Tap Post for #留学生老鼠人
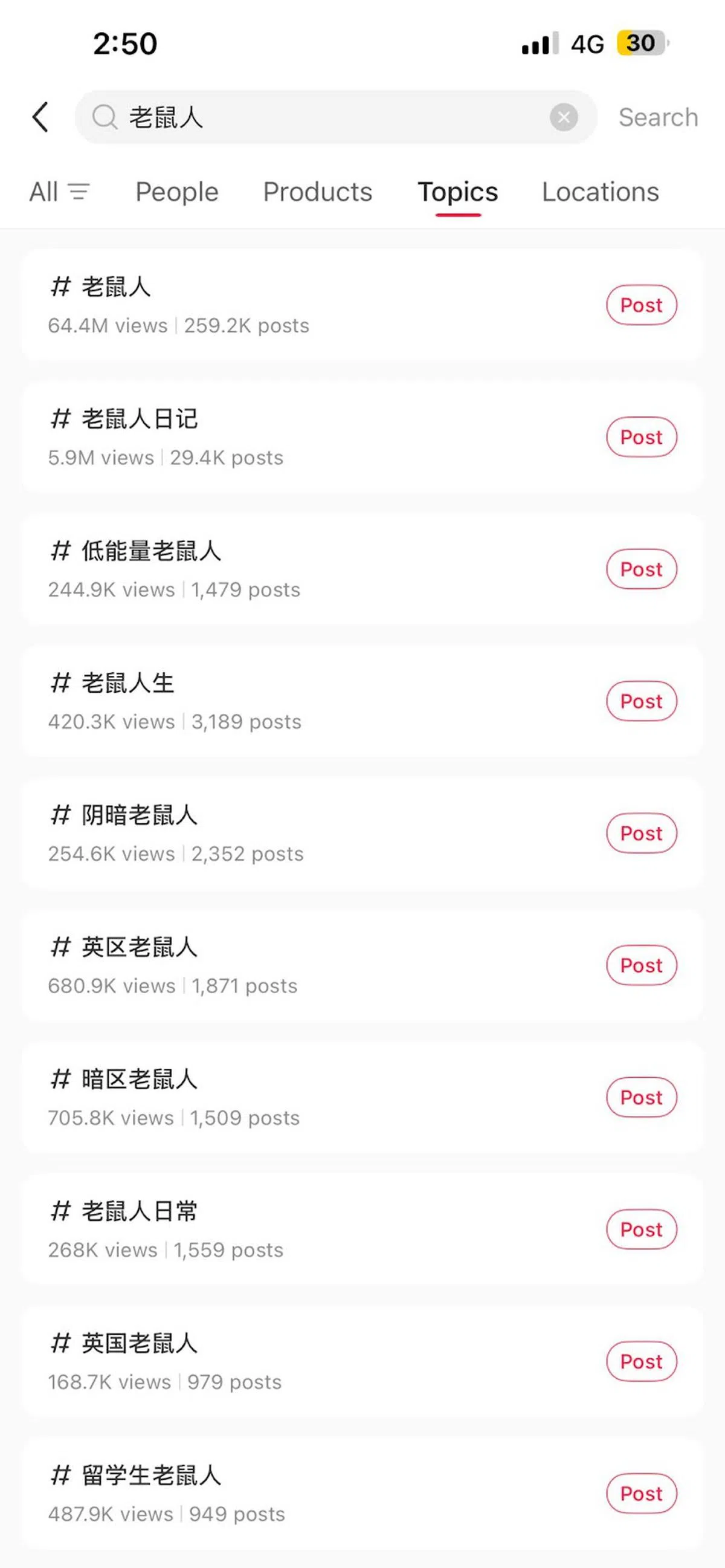The height and width of the screenshot is (1568, 725). (641, 1494)
